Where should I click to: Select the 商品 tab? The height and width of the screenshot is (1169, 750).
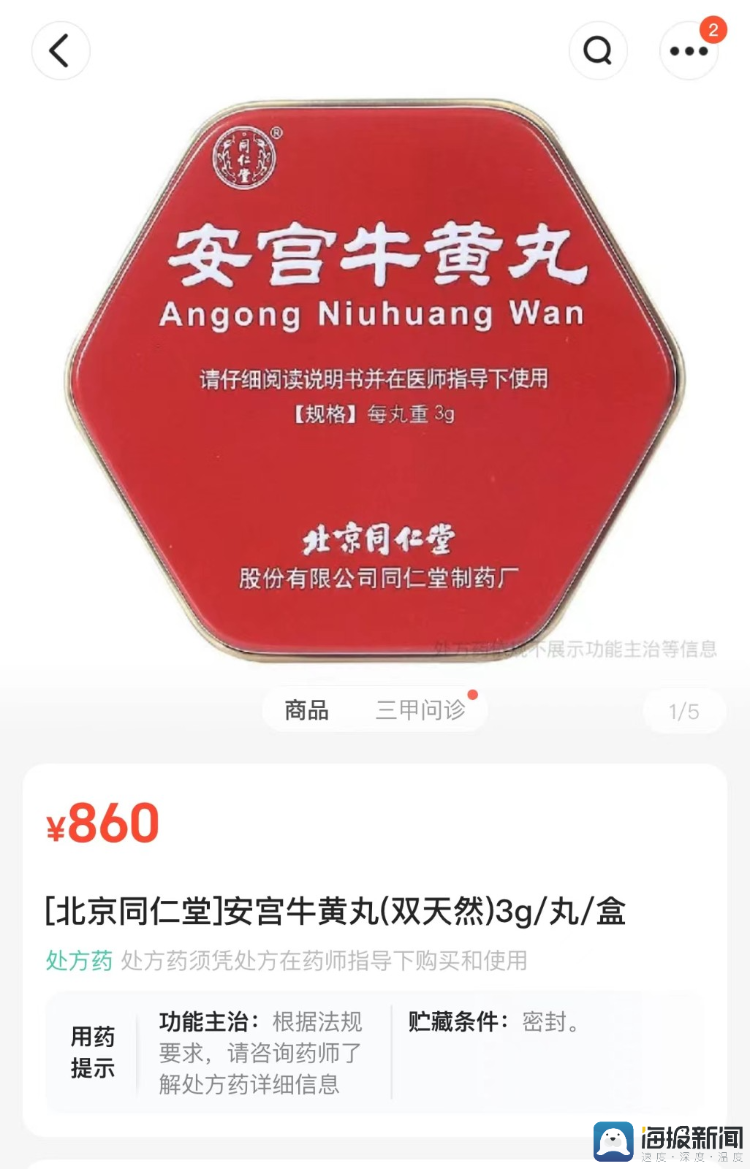click(x=306, y=710)
